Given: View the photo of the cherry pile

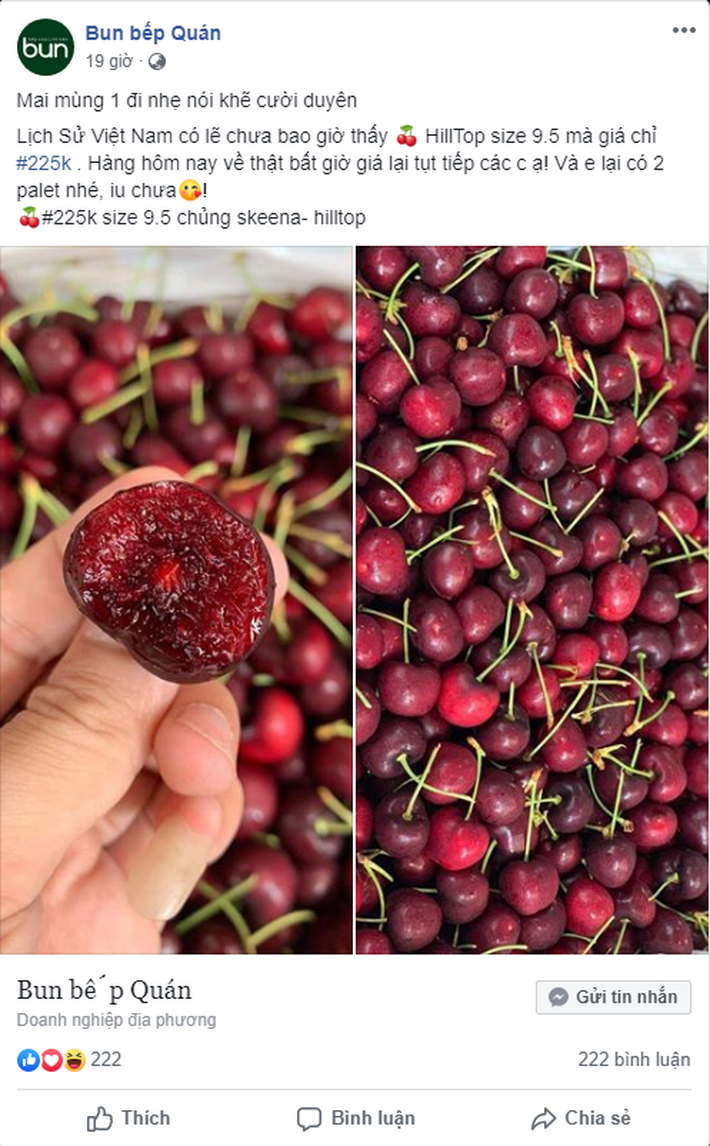Looking at the screenshot, I should pos(532,600).
